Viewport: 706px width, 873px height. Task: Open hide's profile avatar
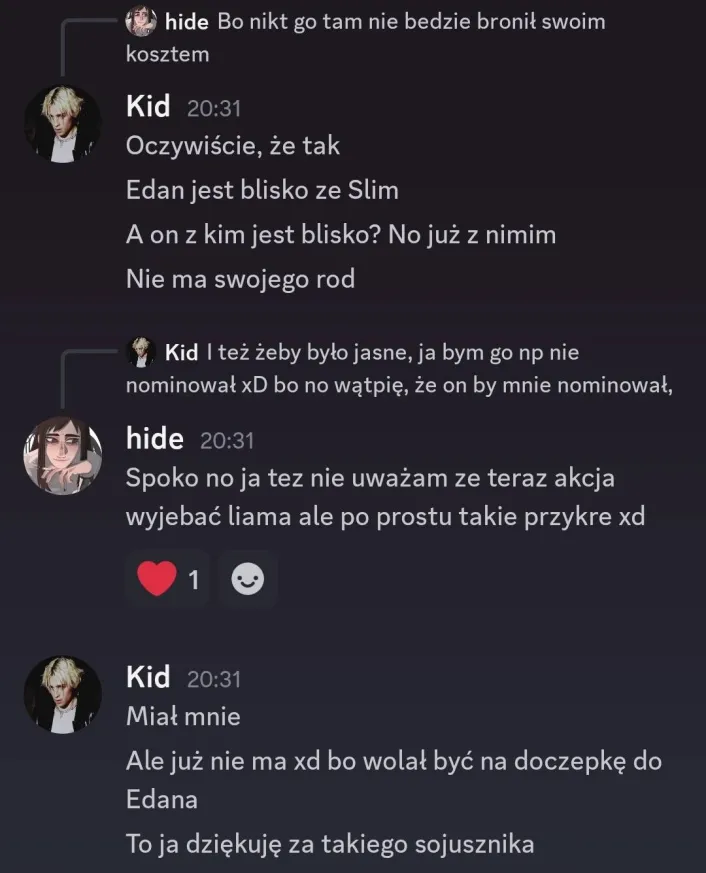(x=63, y=455)
